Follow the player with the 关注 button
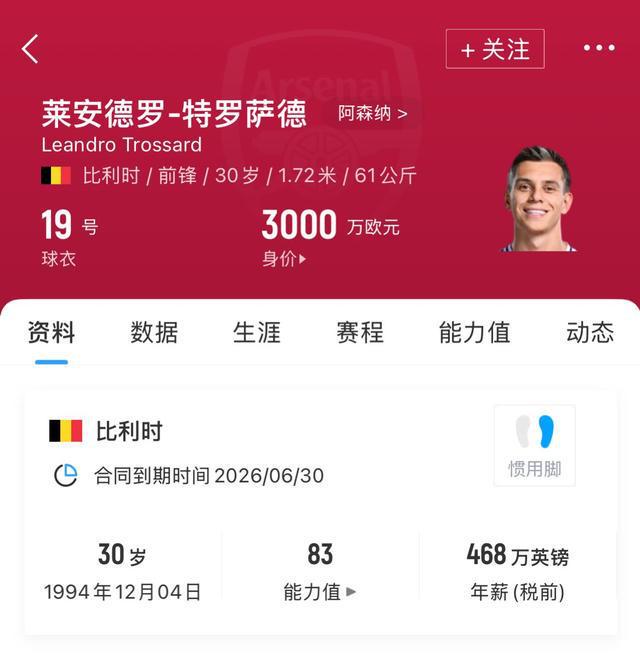The image size is (640, 659). click(495, 49)
